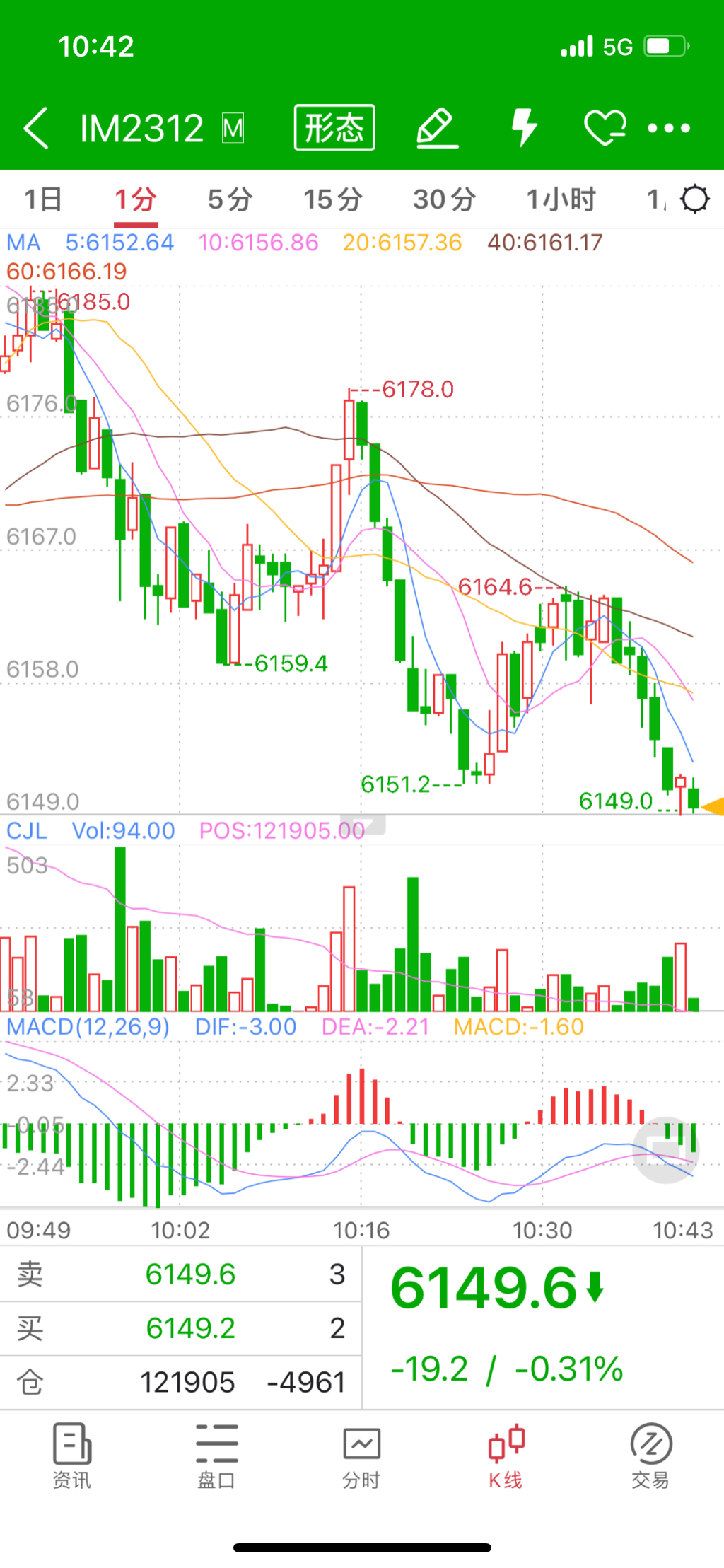724x1568 pixels.
Task: Open the 资讯 news tab
Action: (72, 1456)
